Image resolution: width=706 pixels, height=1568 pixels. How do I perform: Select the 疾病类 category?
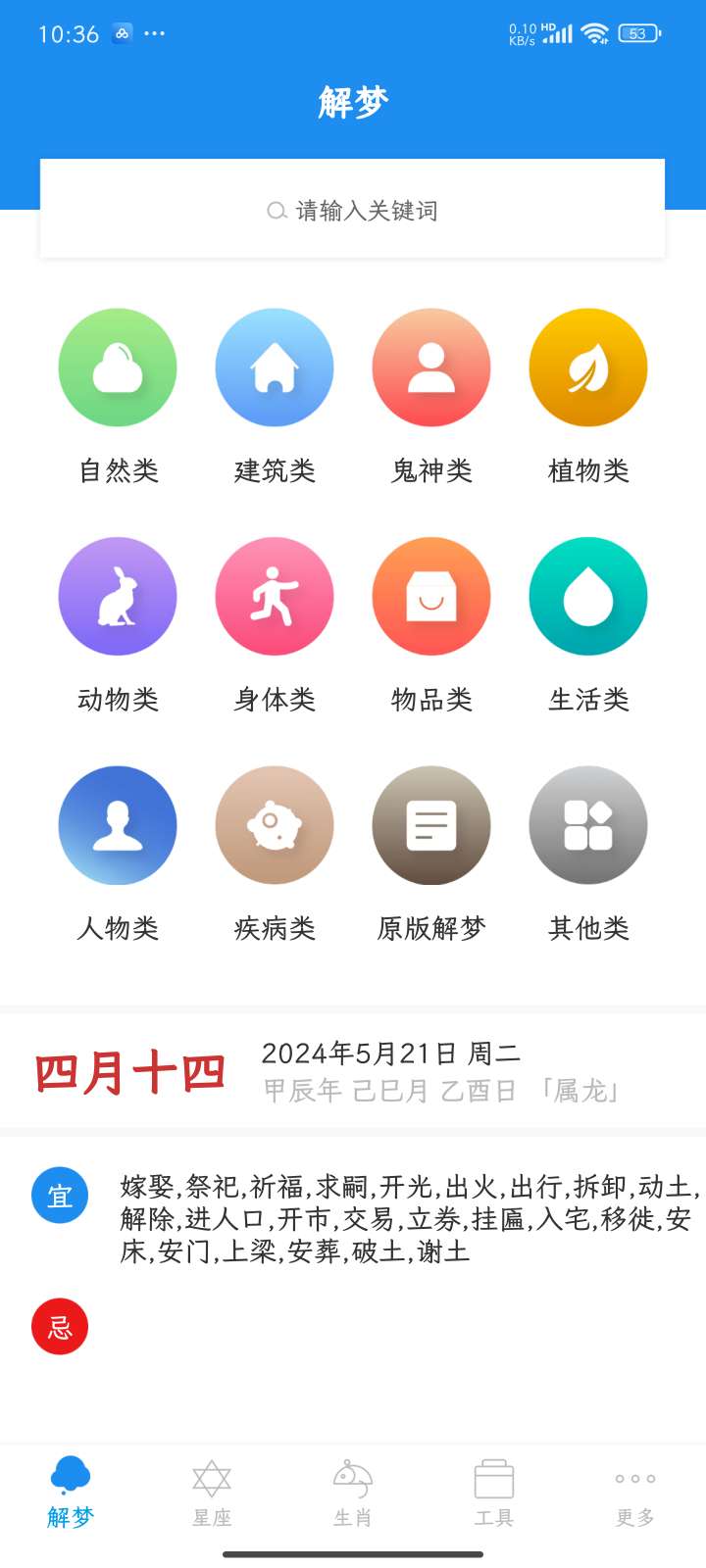coord(275,825)
